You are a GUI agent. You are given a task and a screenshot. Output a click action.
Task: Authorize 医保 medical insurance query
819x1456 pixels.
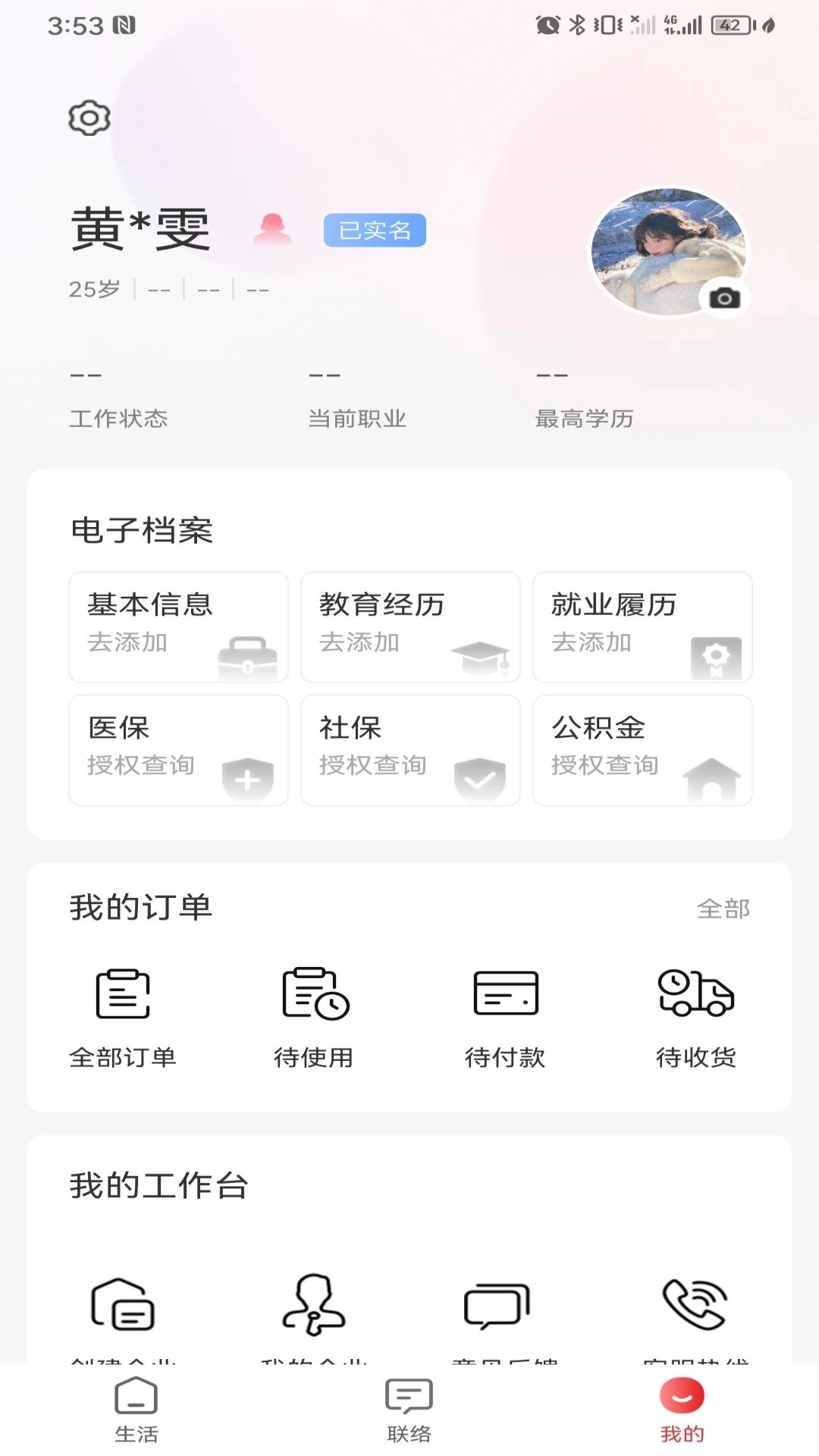click(177, 749)
